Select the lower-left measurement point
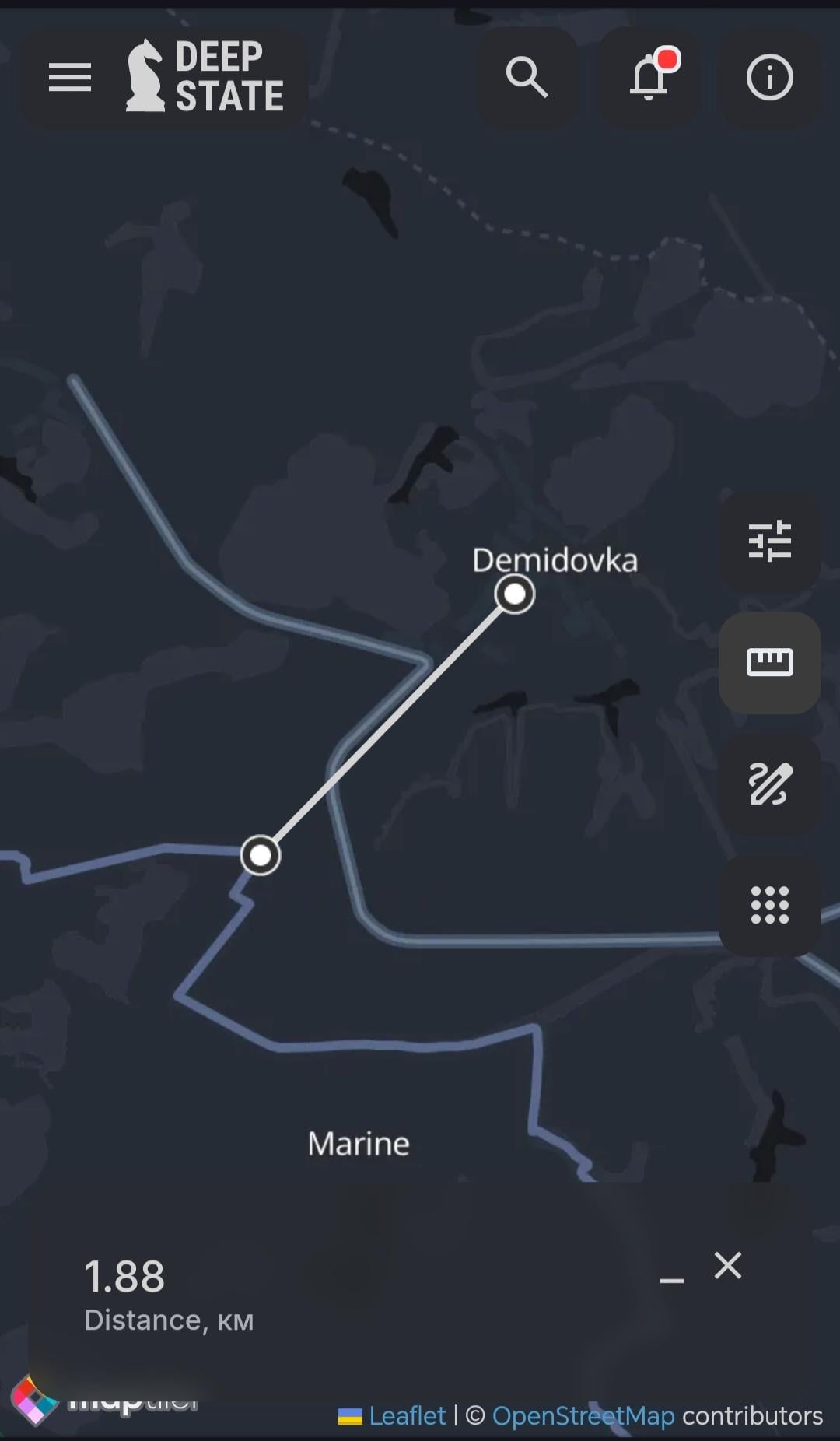Viewport: 840px width, 1441px height. tap(261, 856)
